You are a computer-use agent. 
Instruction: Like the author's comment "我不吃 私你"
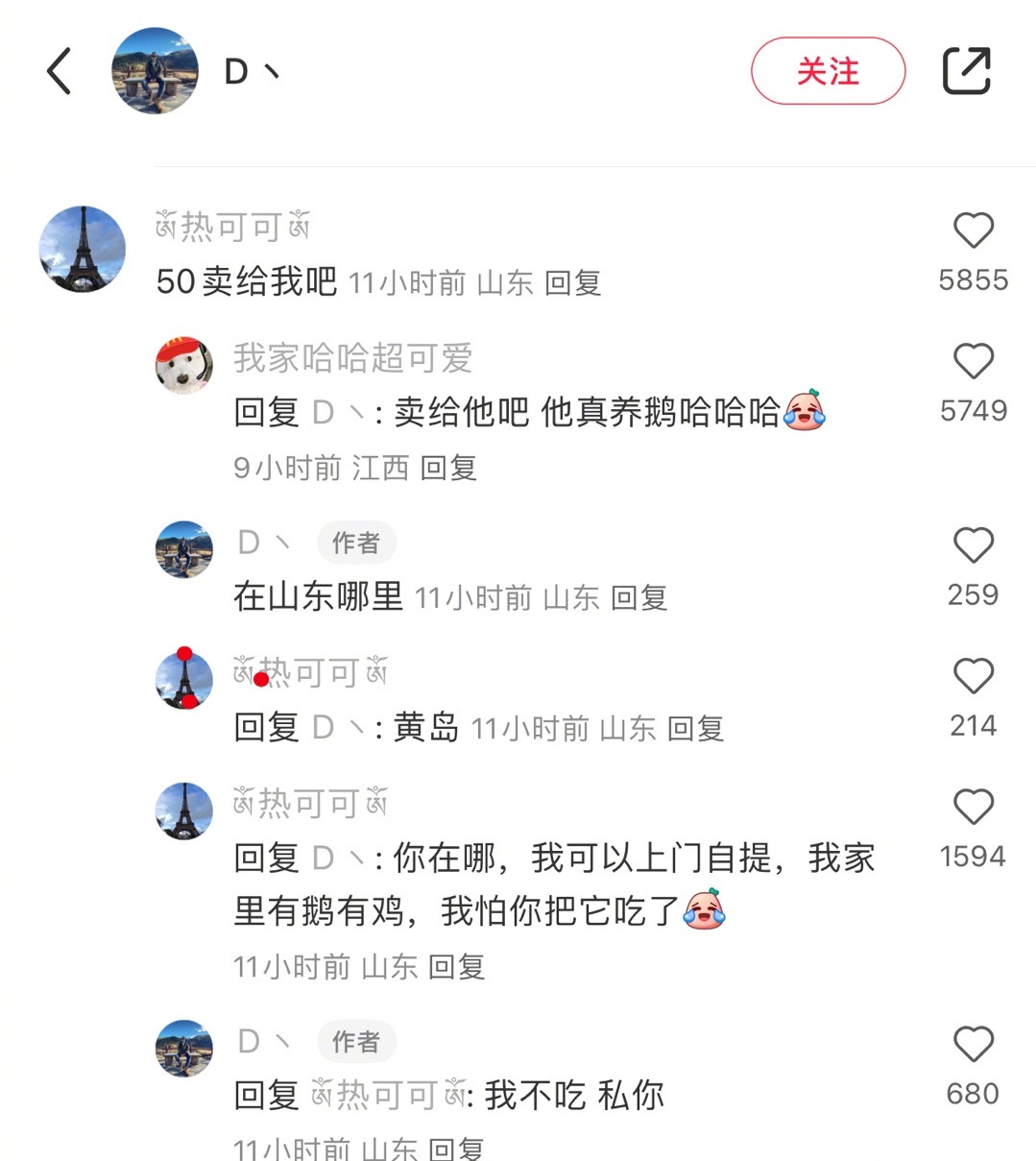point(973,1045)
